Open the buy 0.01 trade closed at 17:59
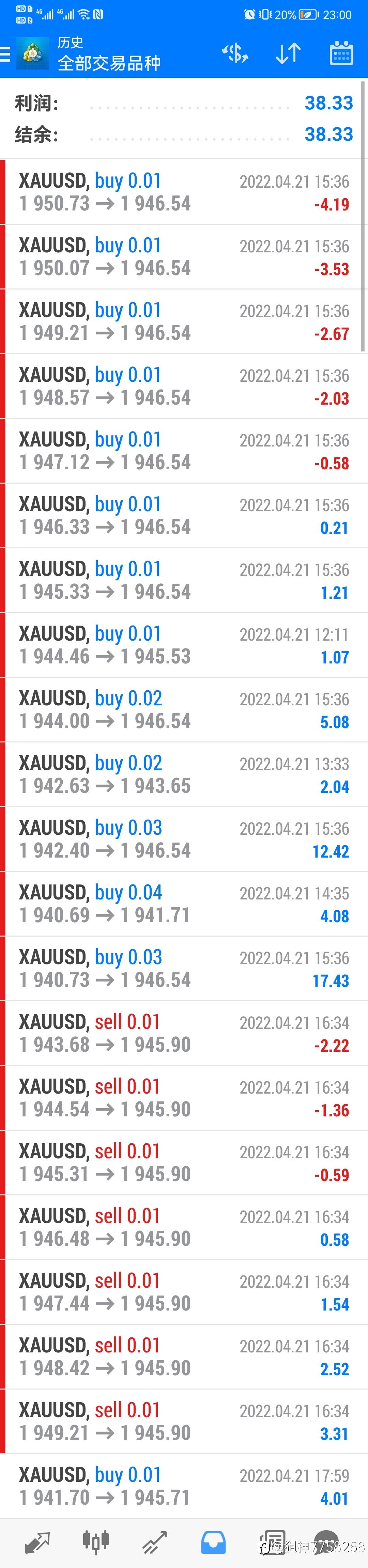Screen dimensions: 368x1568 click(183, 1486)
